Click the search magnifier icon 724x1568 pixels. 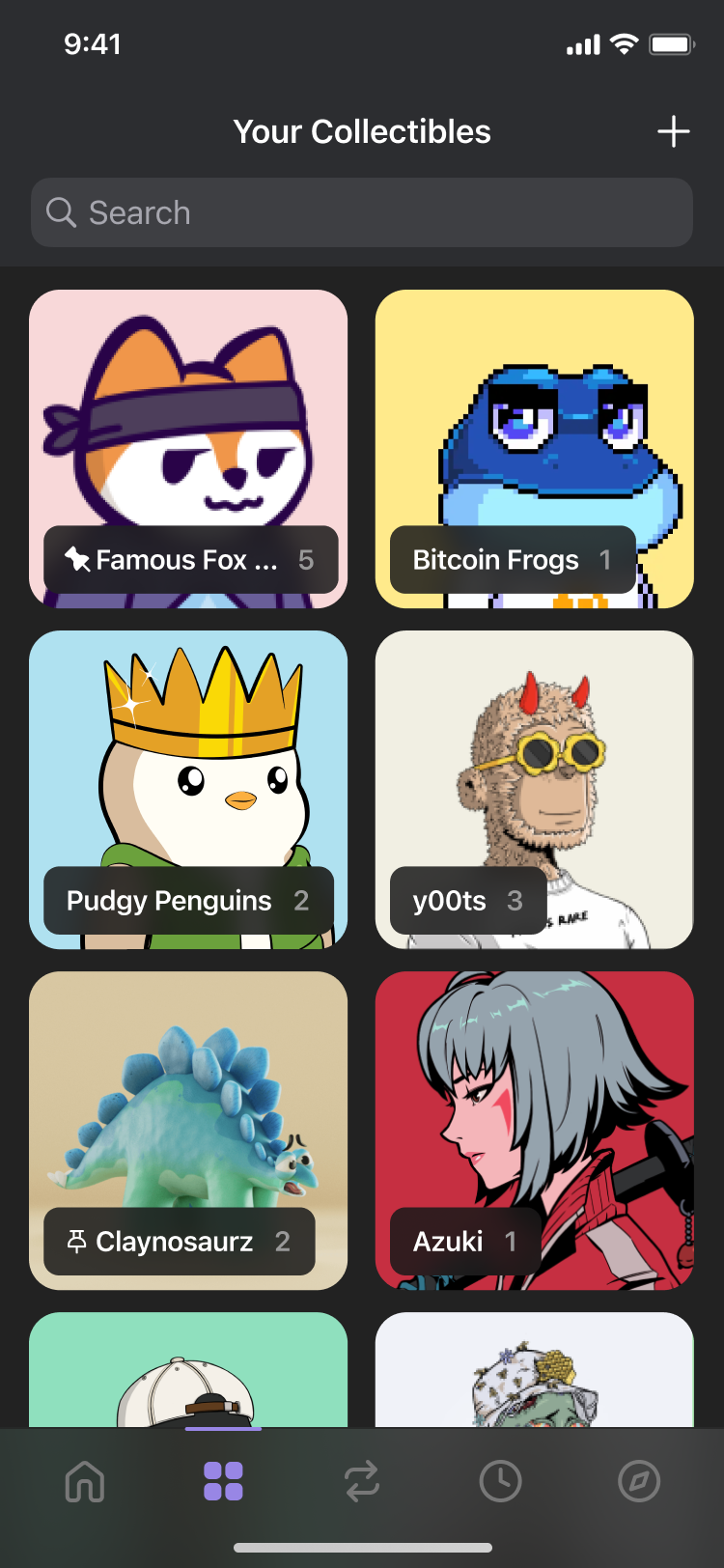pyautogui.click(x=61, y=212)
